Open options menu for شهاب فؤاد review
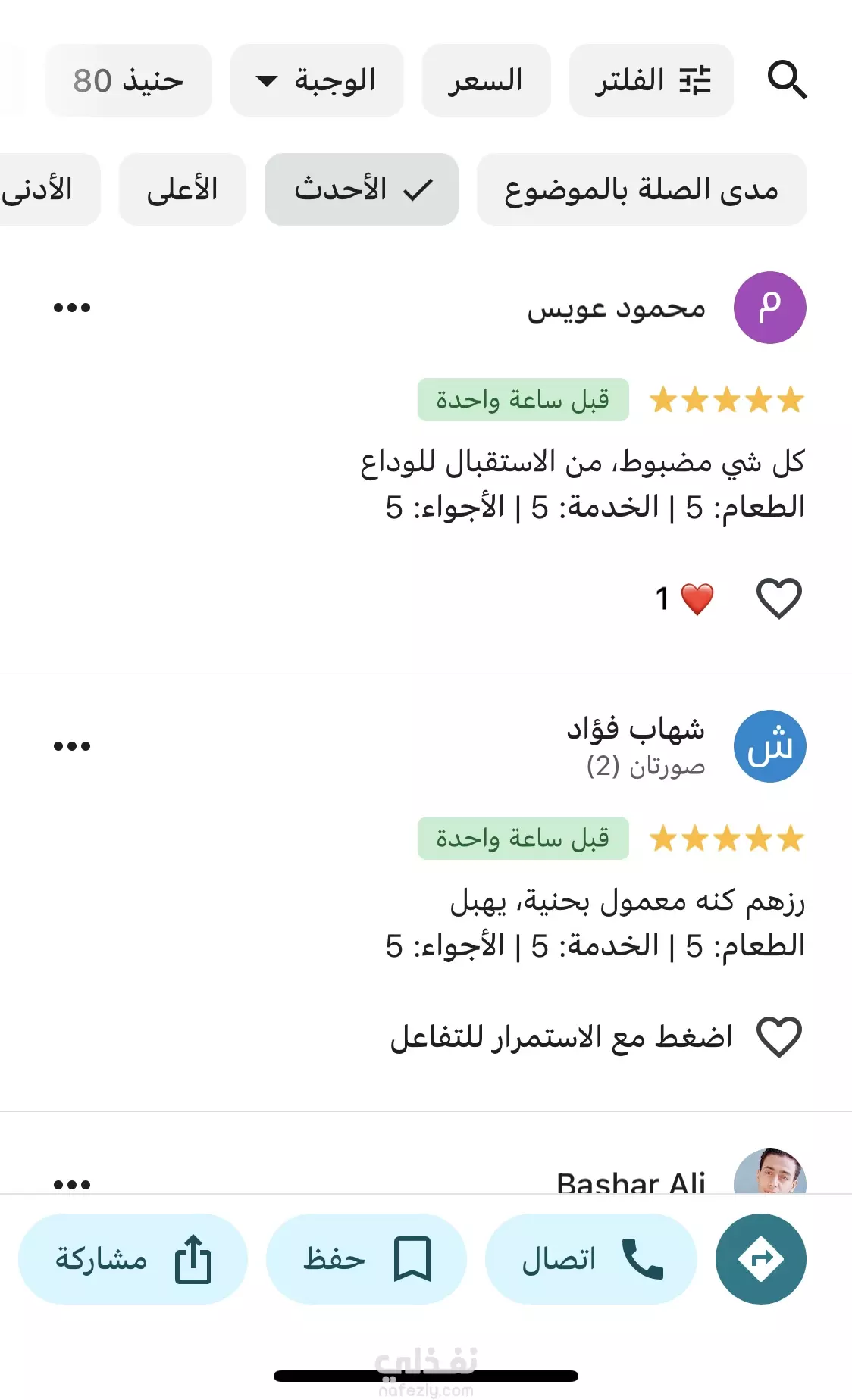This screenshot has width=852, height=1400. 72,746
